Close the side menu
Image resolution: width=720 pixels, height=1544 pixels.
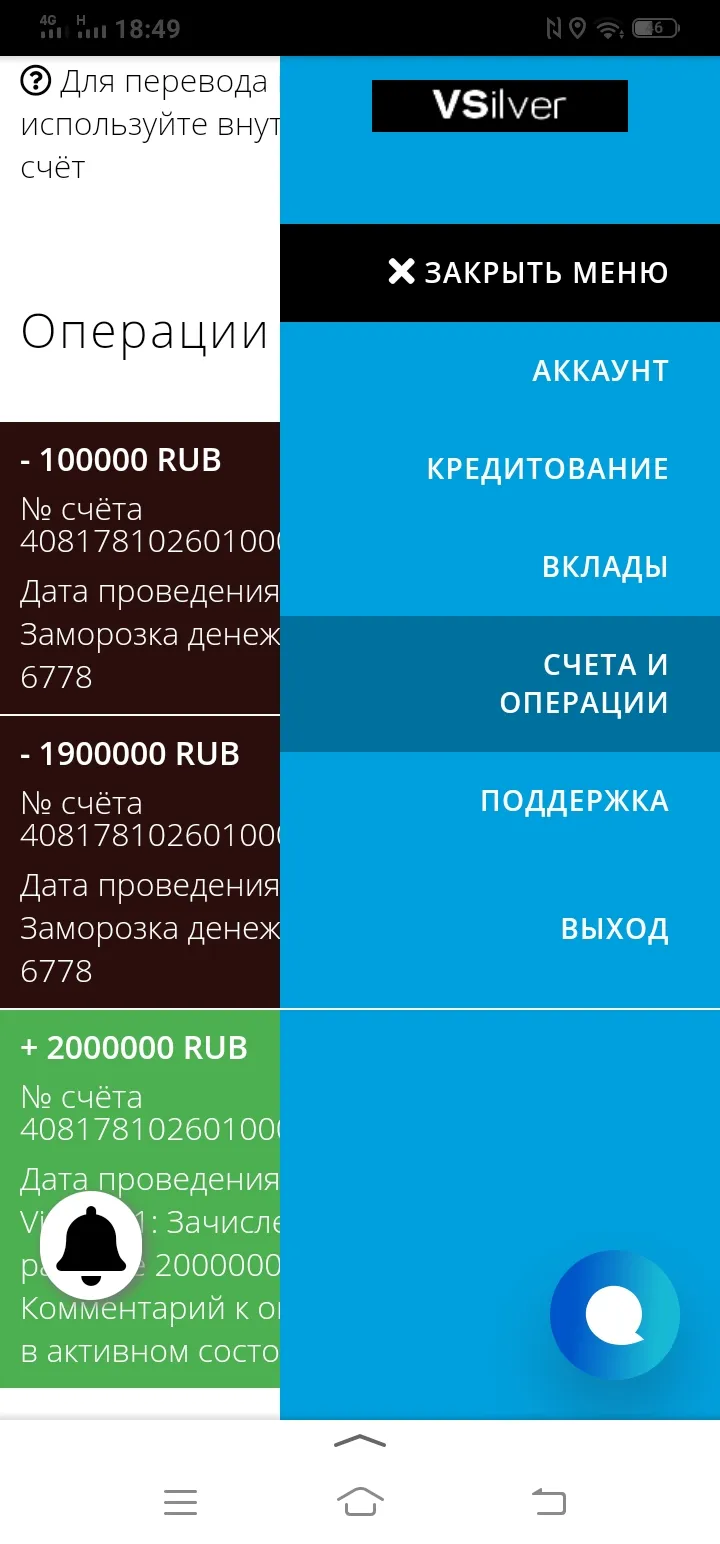500,272
